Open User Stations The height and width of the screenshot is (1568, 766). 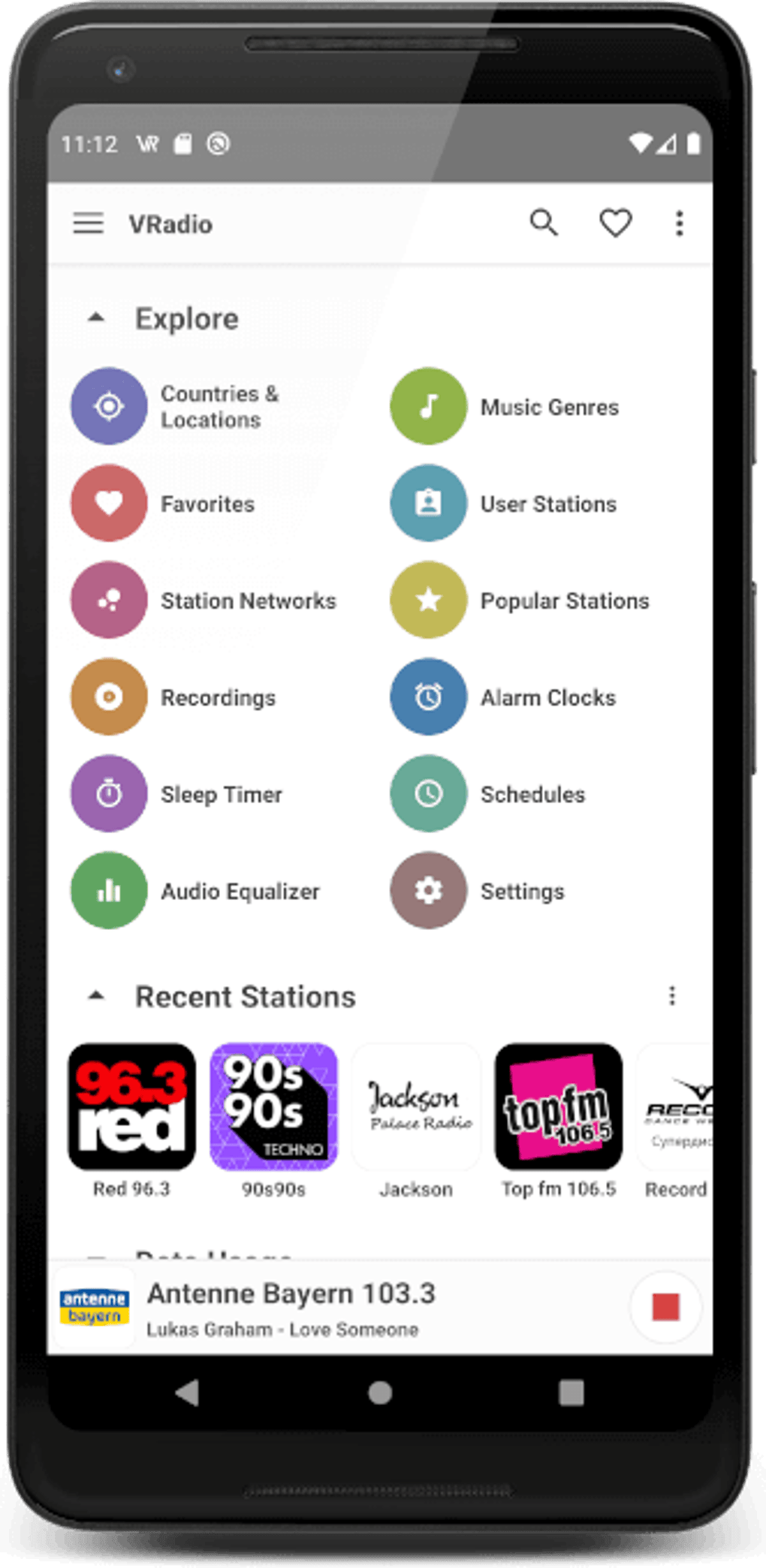pyautogui.click(x=503, y=503)
